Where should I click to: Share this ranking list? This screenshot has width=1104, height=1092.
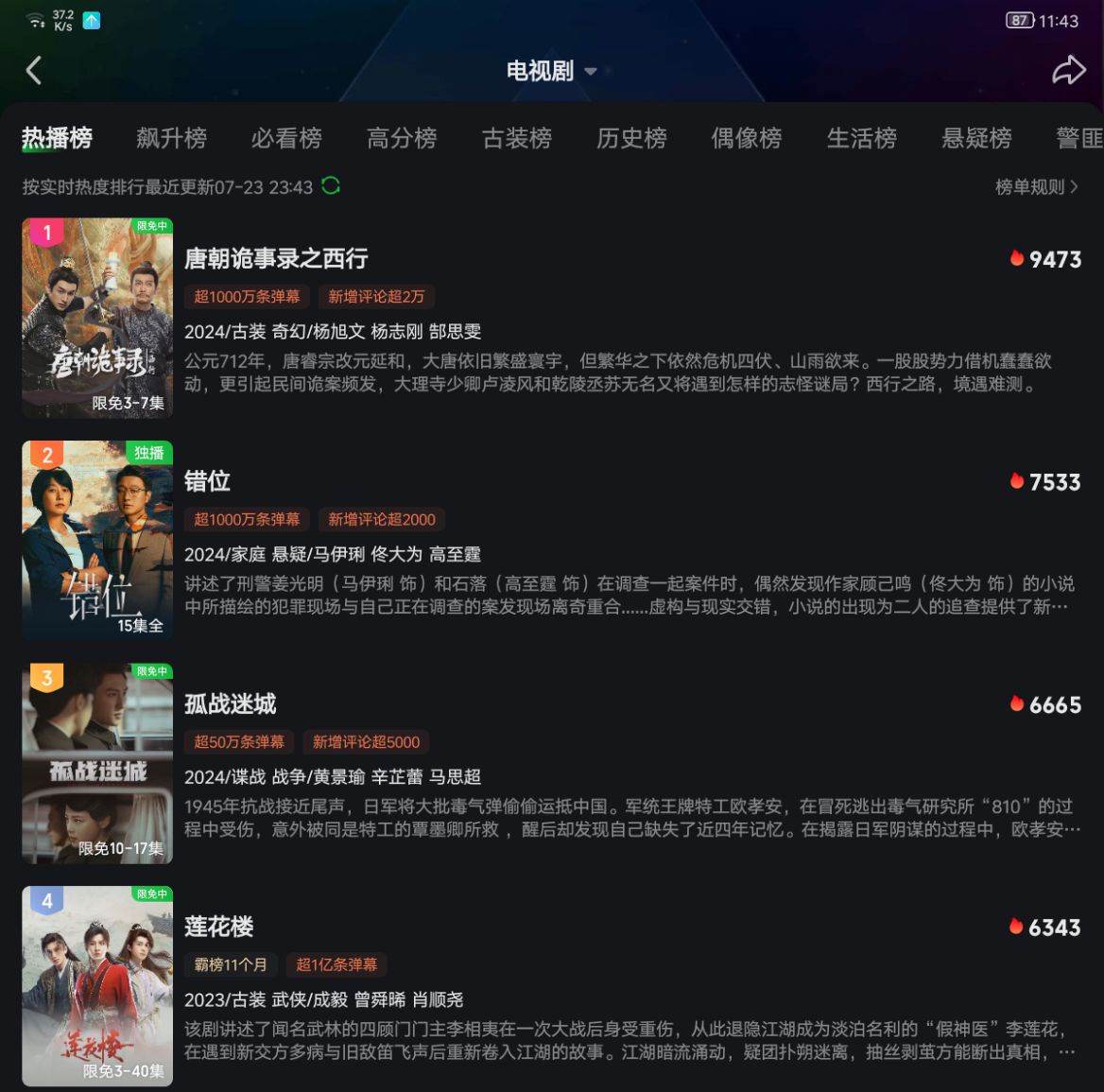1068,70
